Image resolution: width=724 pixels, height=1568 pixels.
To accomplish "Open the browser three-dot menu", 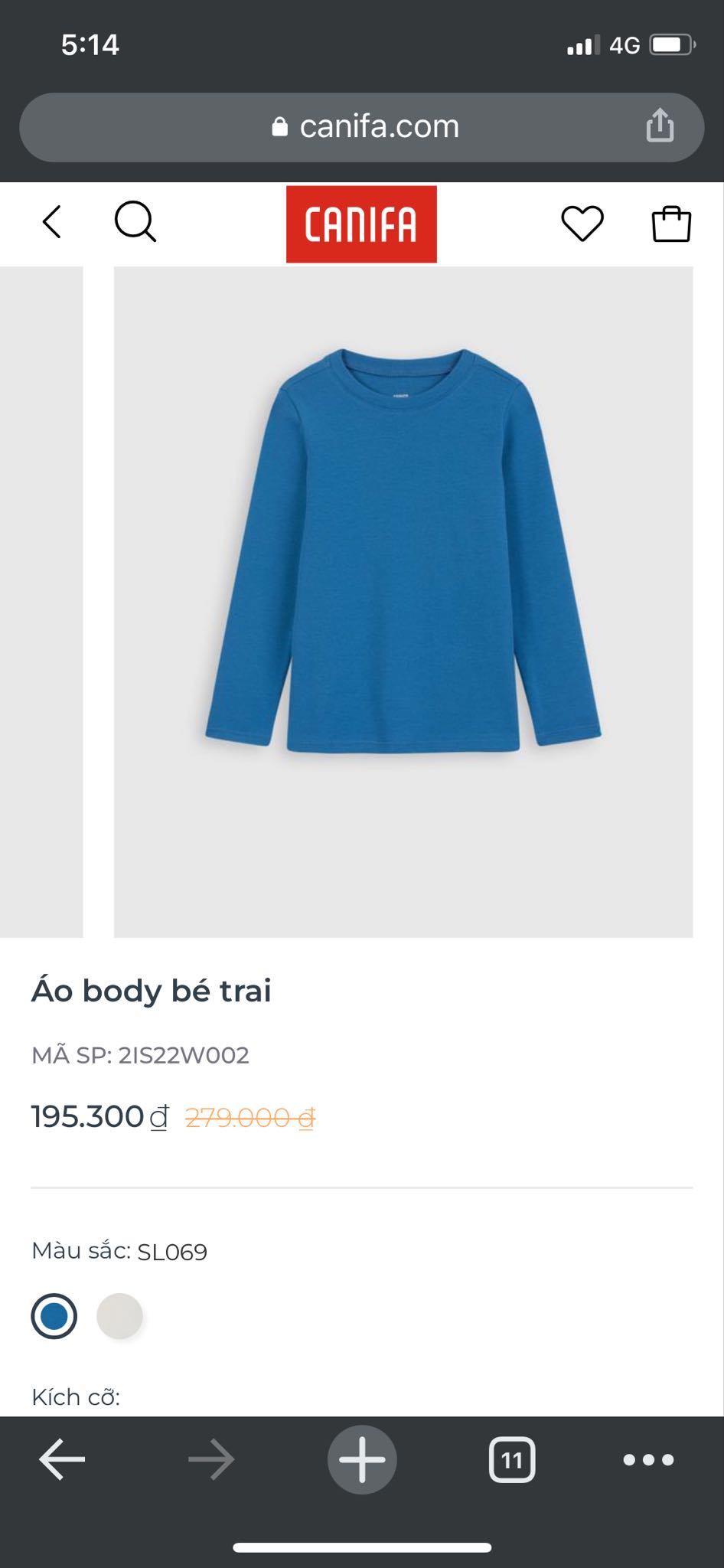I will [x=648, y=1460].
